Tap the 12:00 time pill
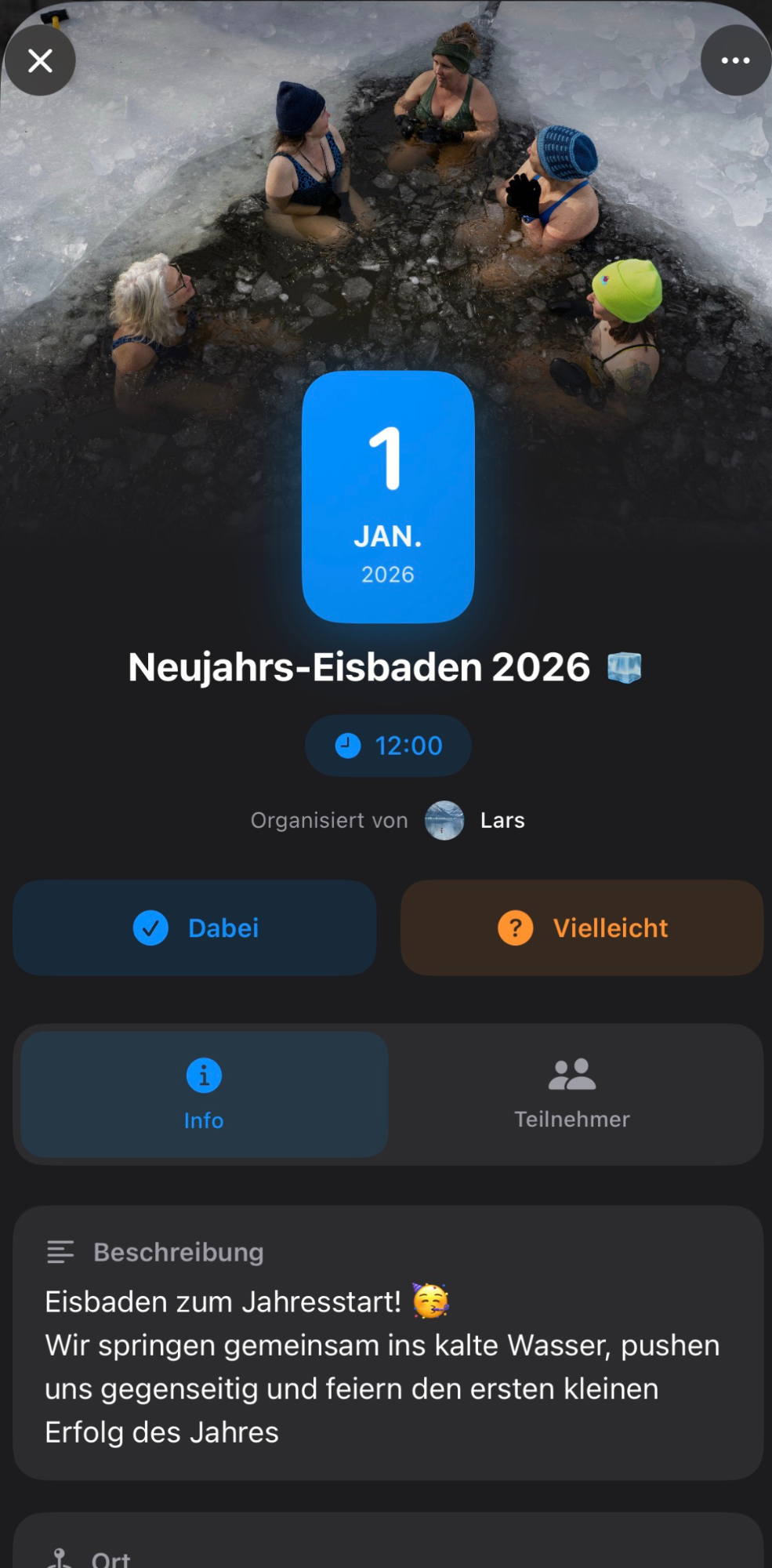Viewport: 772px width, 1568px height. coord(388,746)
